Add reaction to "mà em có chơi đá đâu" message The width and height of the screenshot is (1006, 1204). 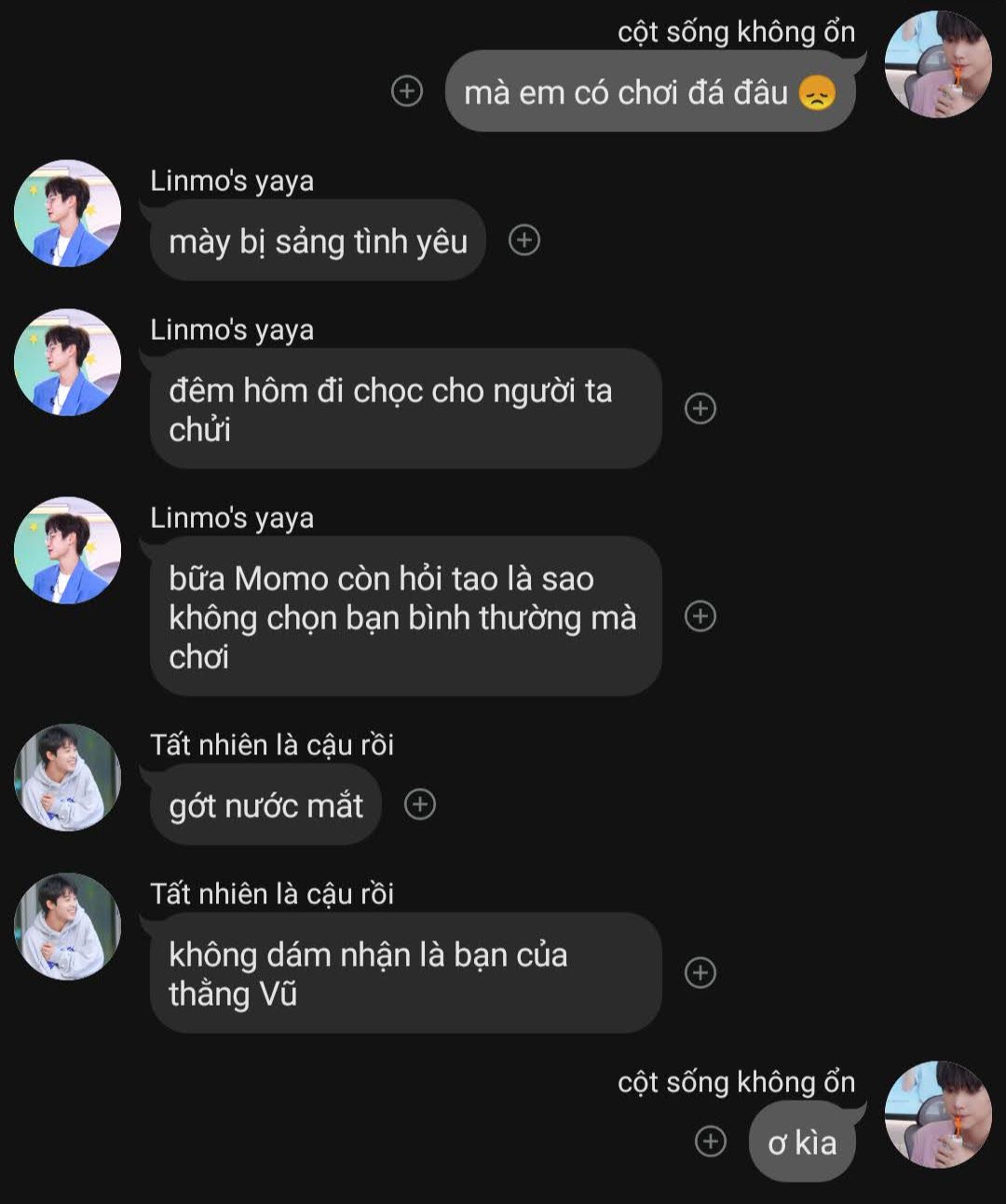click(x=407, y=91)
